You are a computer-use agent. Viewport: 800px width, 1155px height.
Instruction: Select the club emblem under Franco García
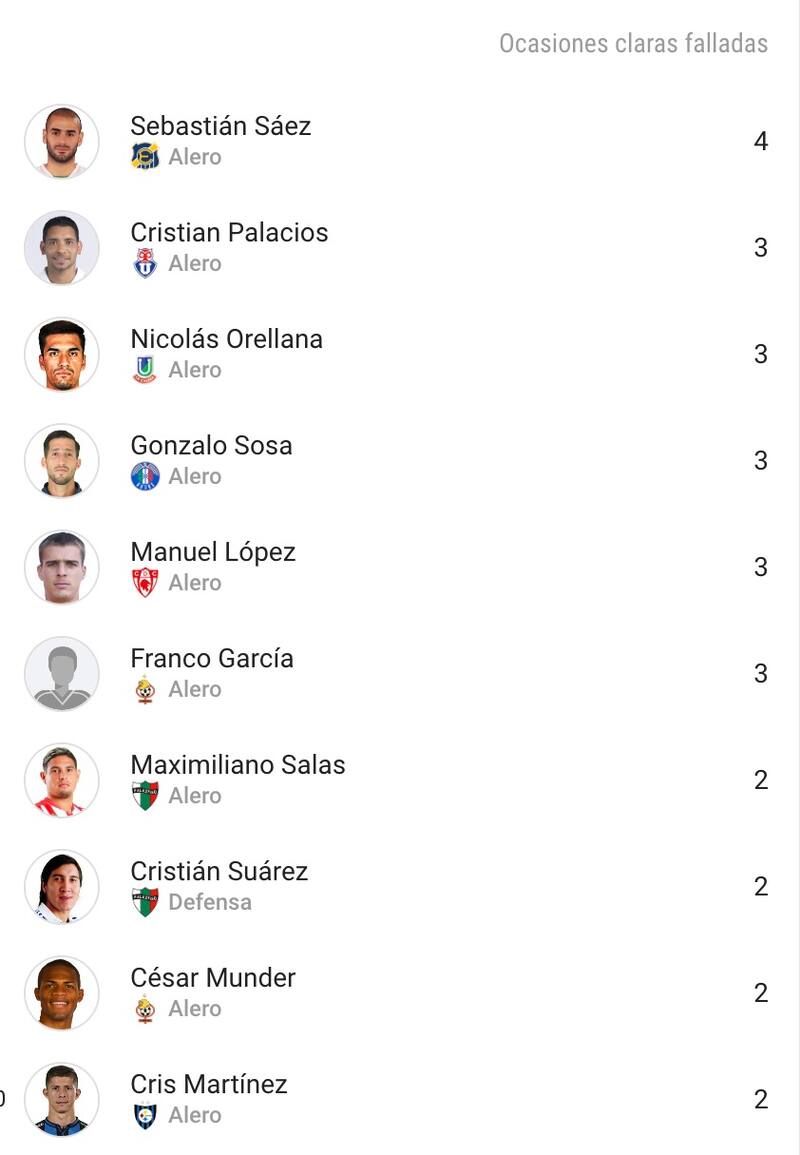146,689
